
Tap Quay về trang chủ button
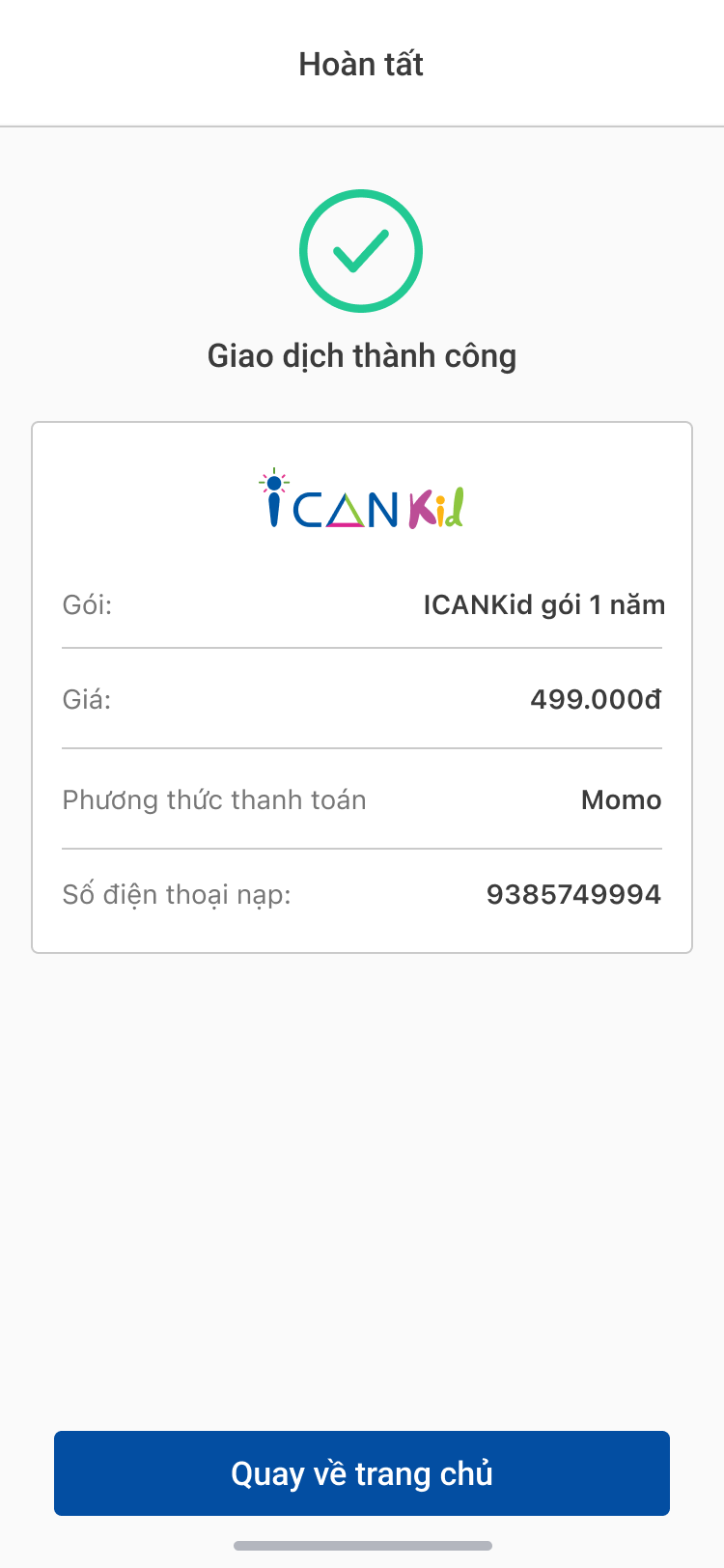(362, 1473)
